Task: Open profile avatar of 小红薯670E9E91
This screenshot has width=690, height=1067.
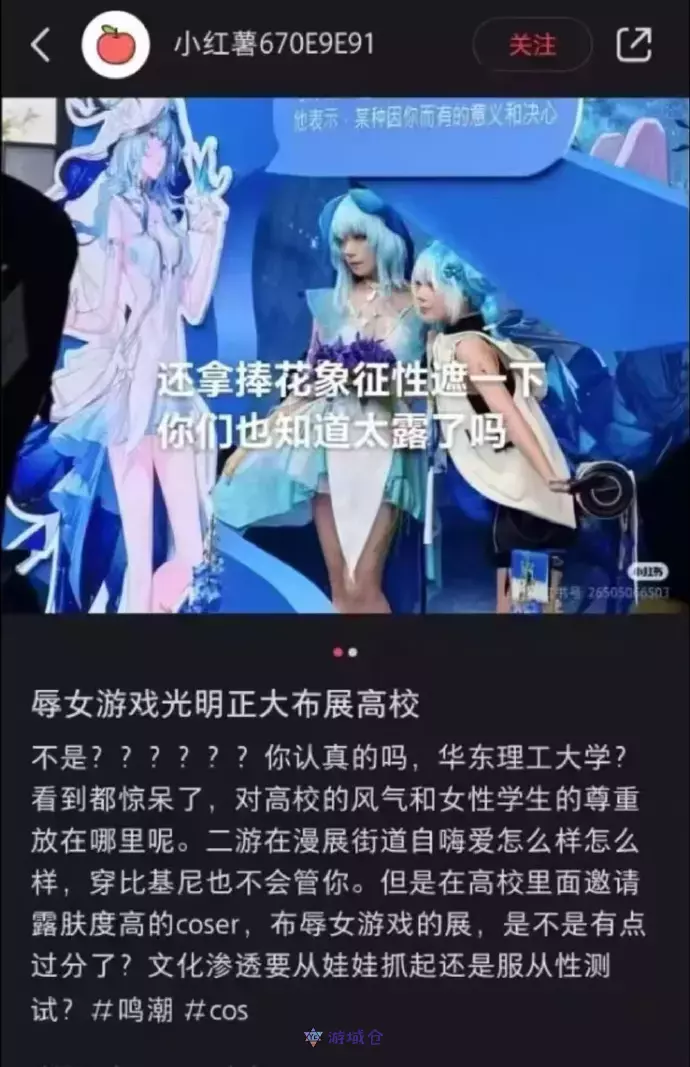Action: (x=116, y=45)
